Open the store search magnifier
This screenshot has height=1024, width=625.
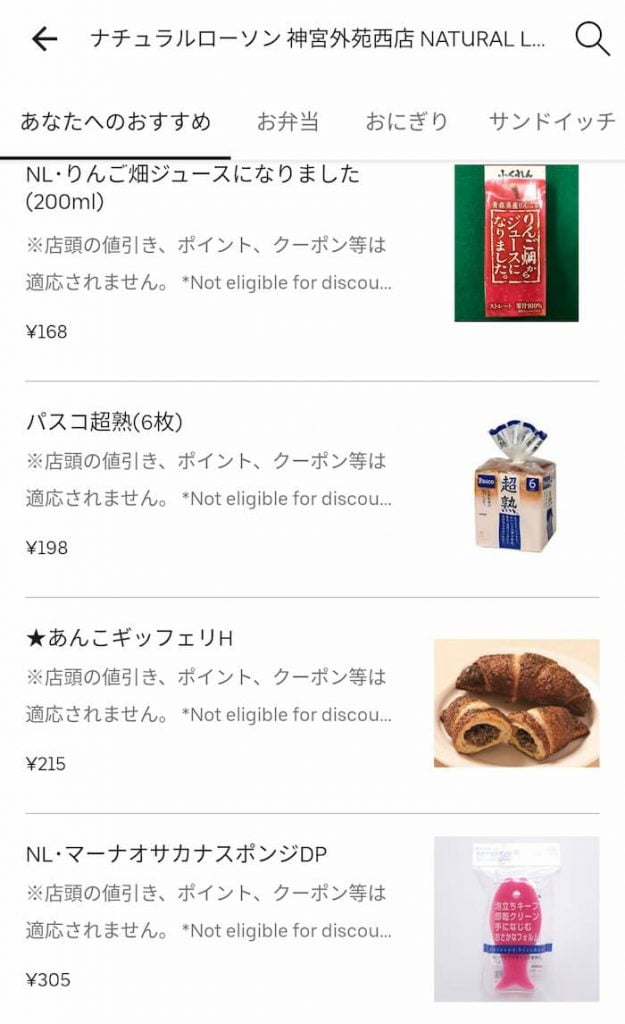point(592,39)
